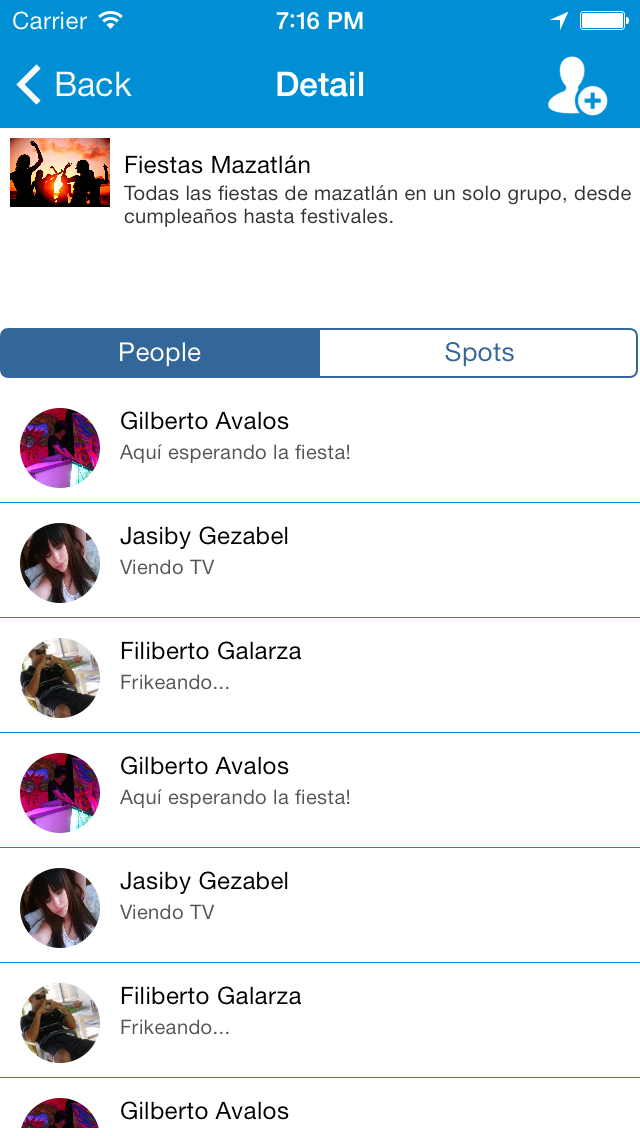Image resolution: width=640 pixels, height=1136 pixels.
Task: Go back using the Back button
Action: [73, 85]
